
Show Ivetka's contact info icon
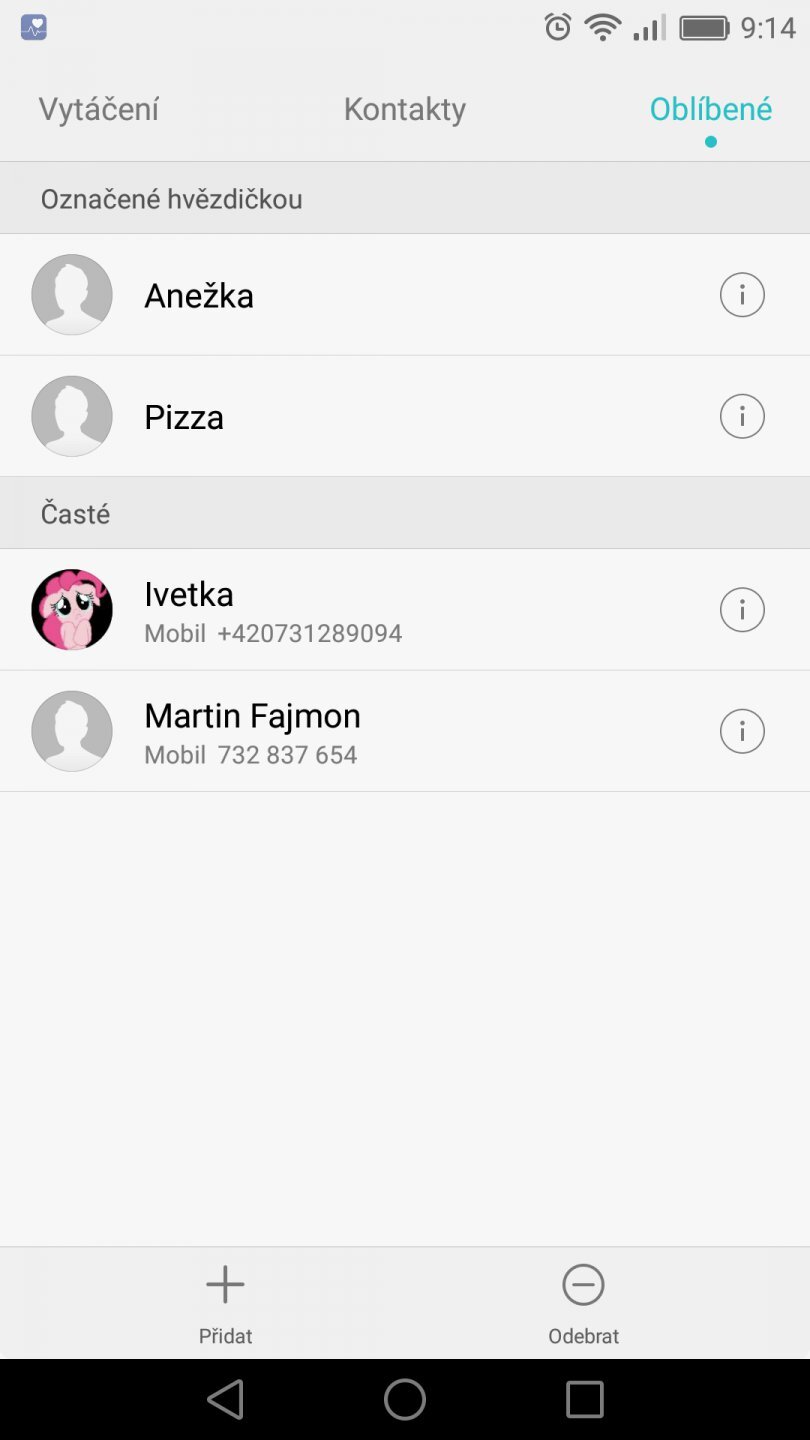click(742, 610)
